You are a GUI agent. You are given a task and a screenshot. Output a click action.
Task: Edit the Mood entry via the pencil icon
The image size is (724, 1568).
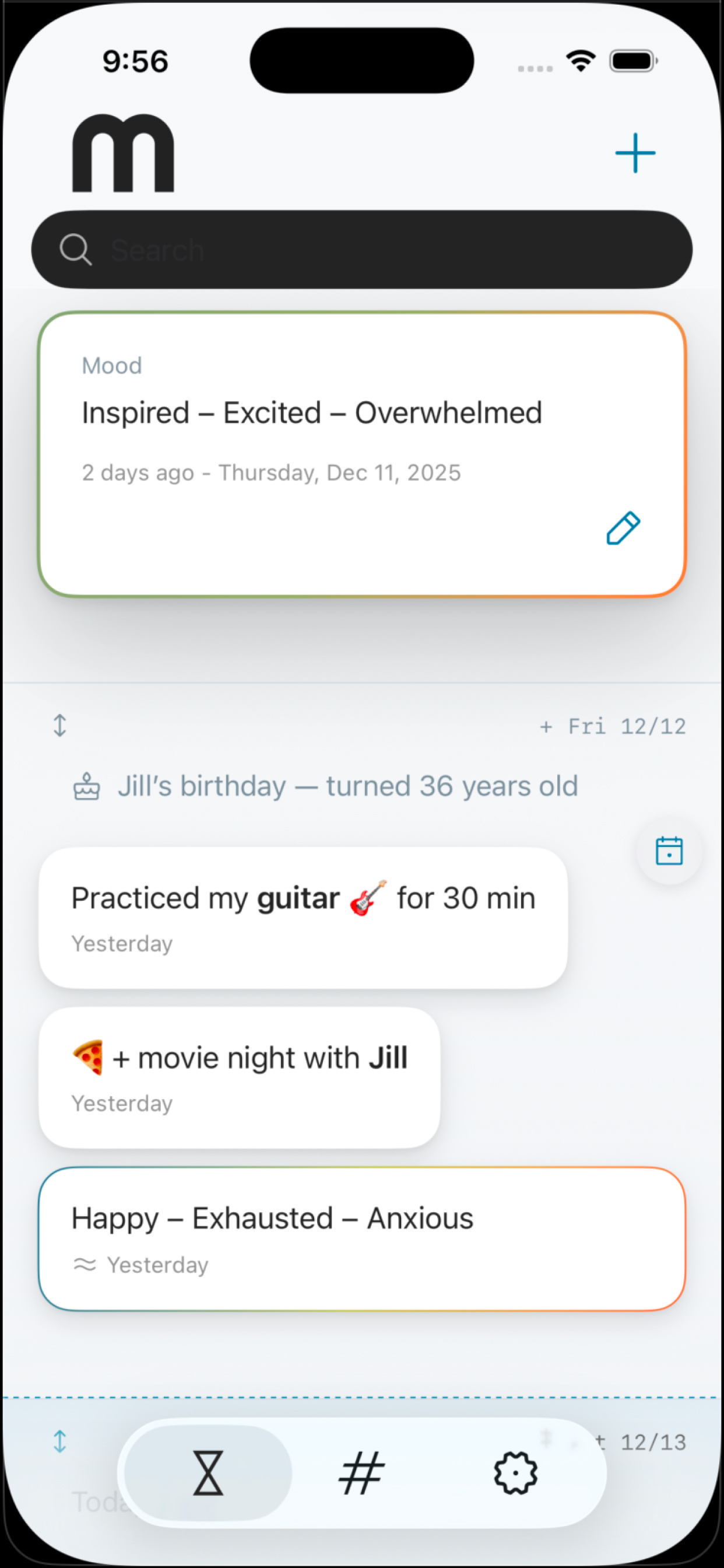point(623,528)
